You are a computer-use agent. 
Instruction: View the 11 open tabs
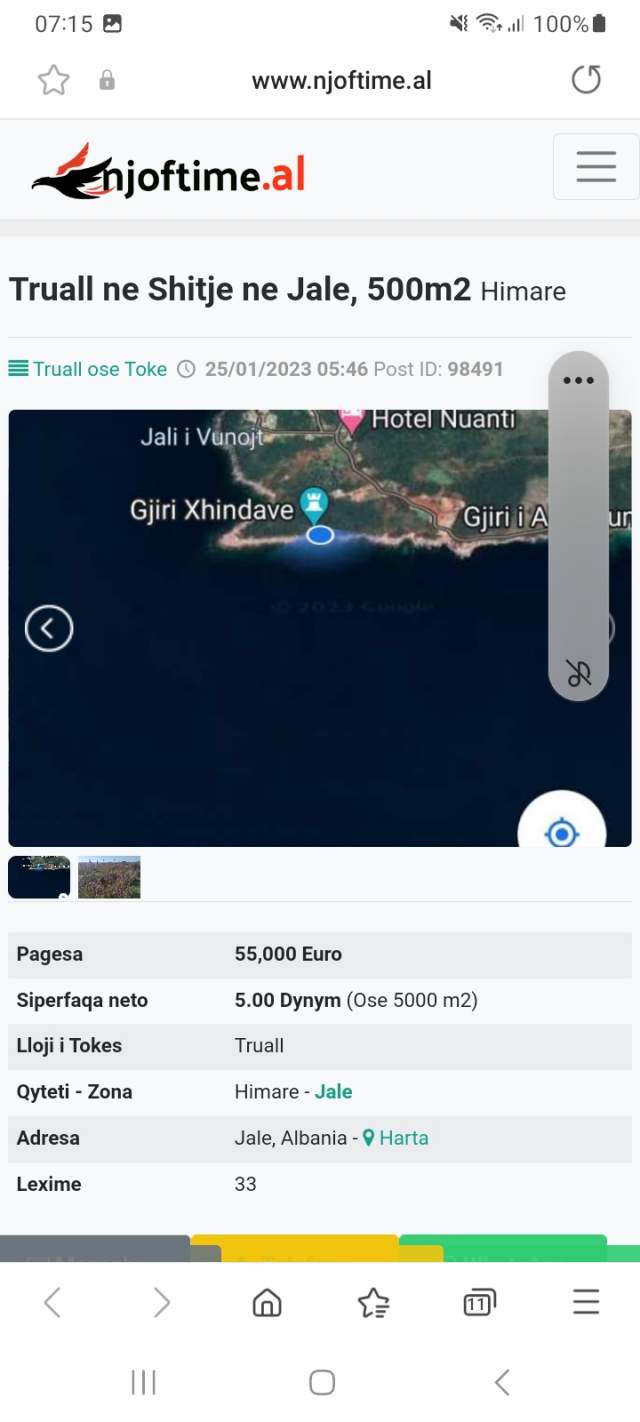pyautogui.click(x=479, y=1302)
